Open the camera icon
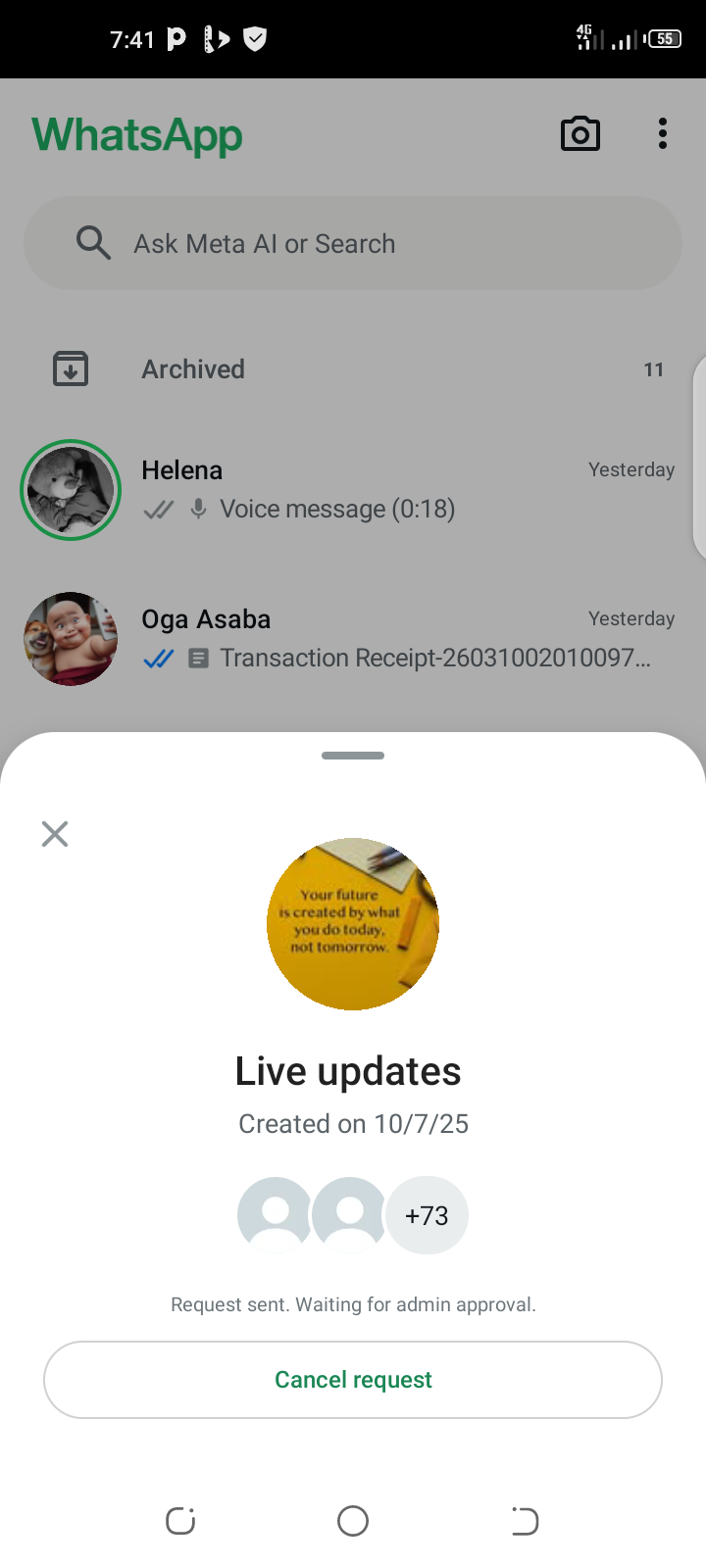This screenshot has width=706, height=1568. [x=580, y=134]
